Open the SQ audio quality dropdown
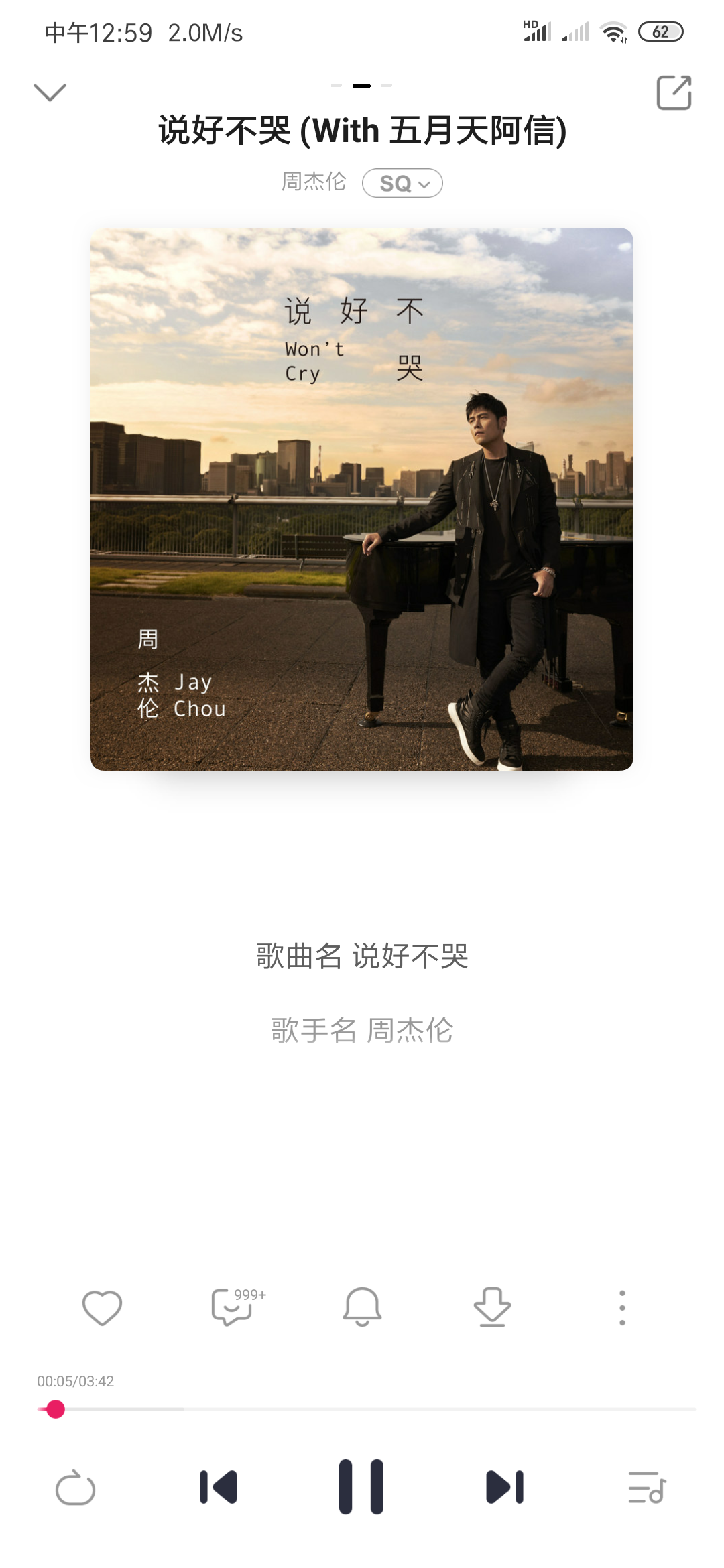 pyautogui.click(x=402, y=183)
